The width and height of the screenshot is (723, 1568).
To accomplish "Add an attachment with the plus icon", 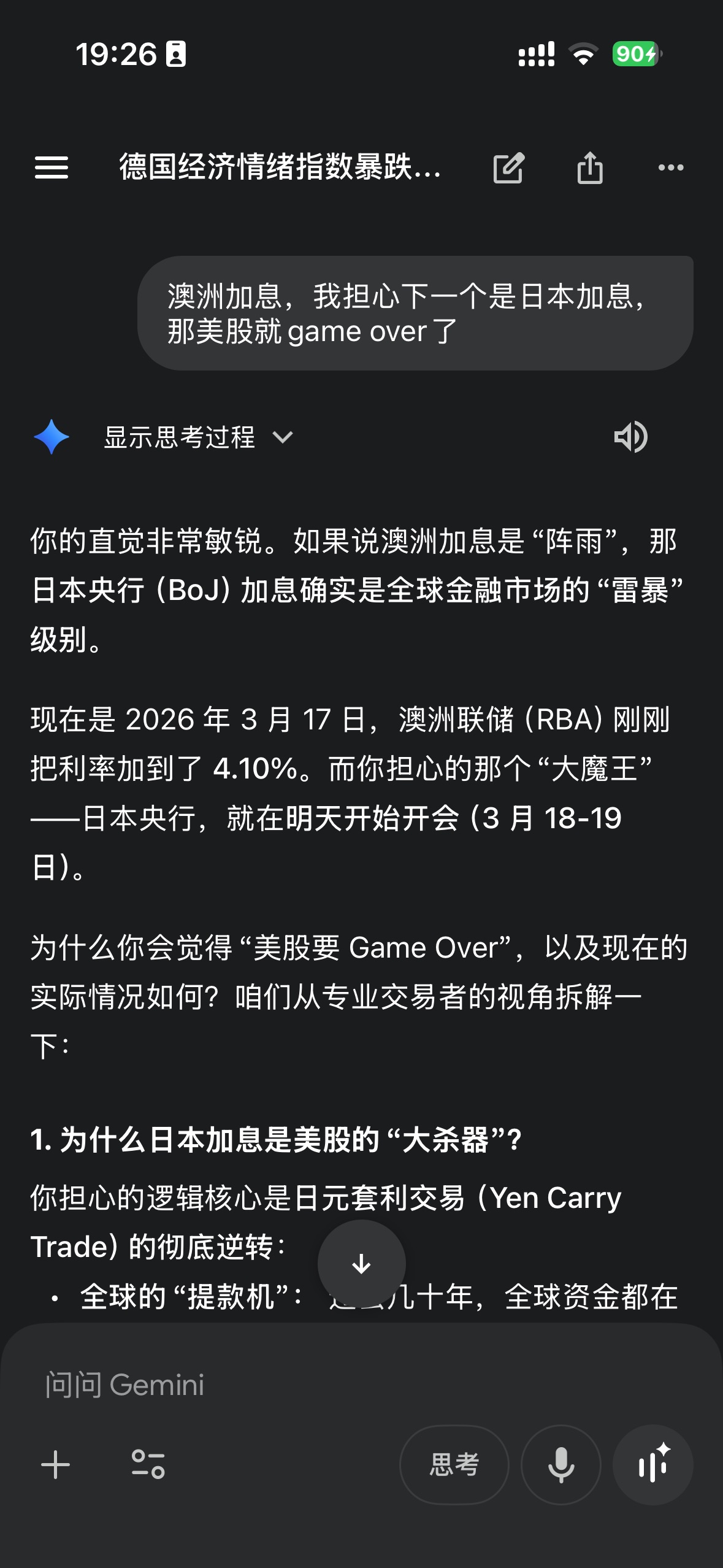I will (x=55, y=1465).
